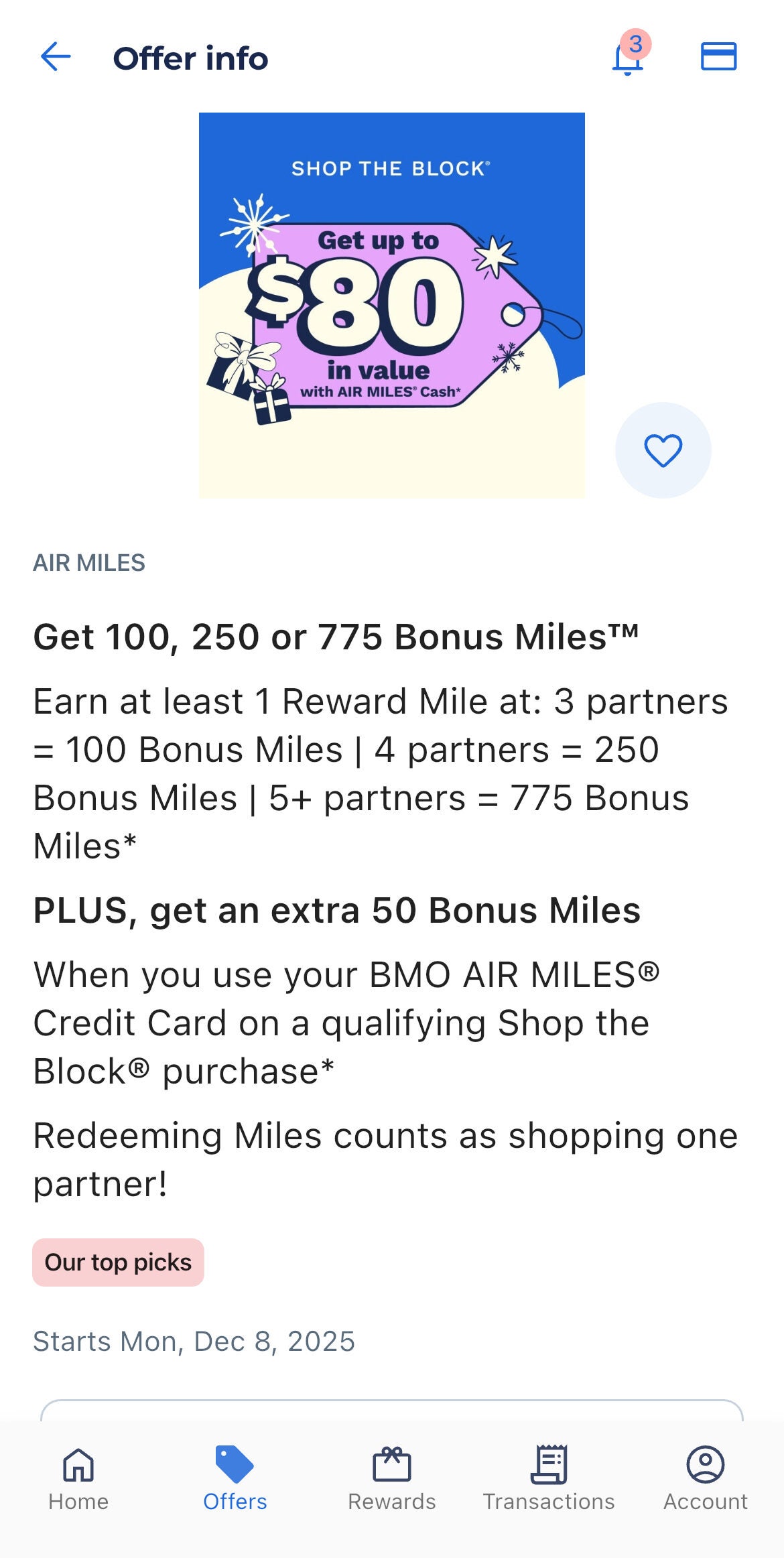The image size is (784, 1558).
Task: Save this offer with the heart icon
Action: [x=663, y=450]
